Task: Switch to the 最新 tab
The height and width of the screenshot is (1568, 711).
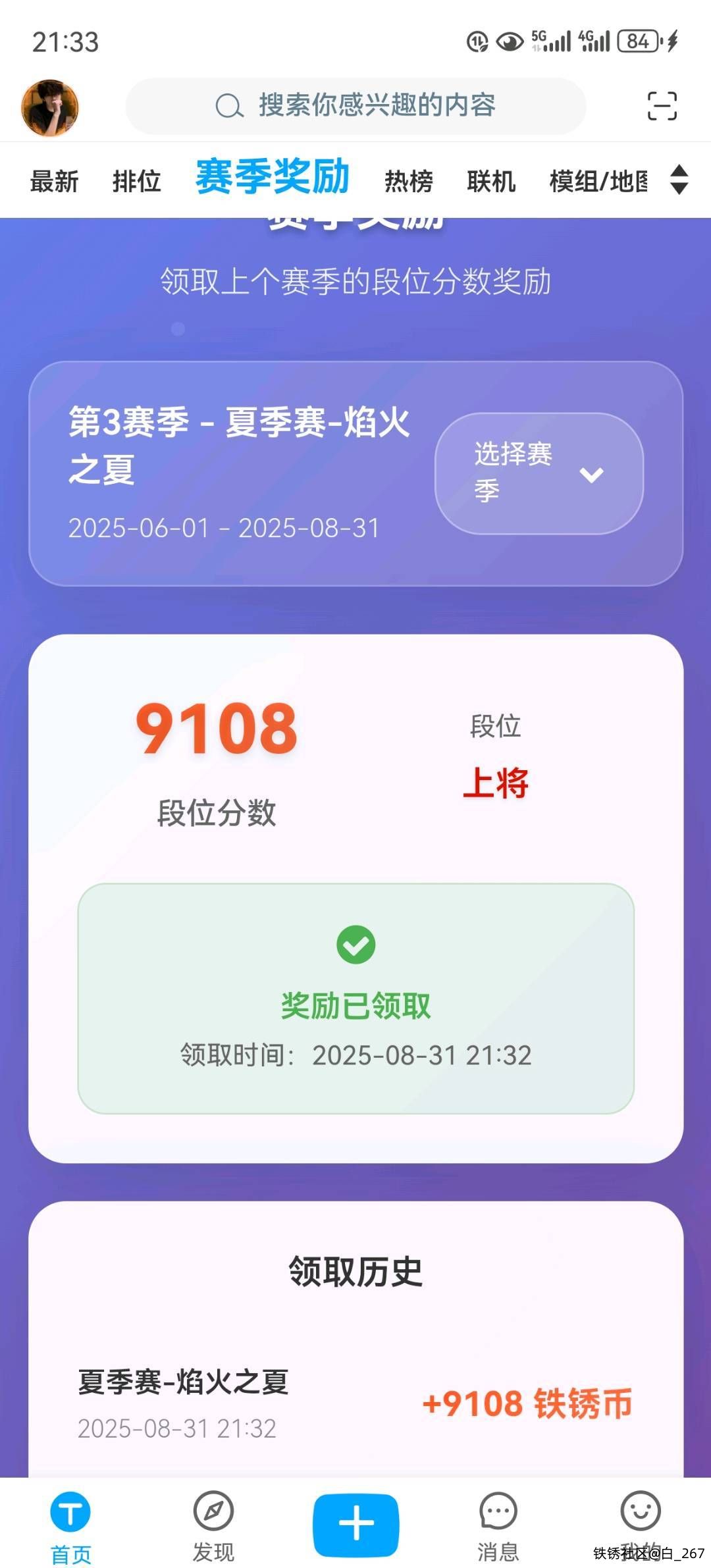Action: point(54,181)
